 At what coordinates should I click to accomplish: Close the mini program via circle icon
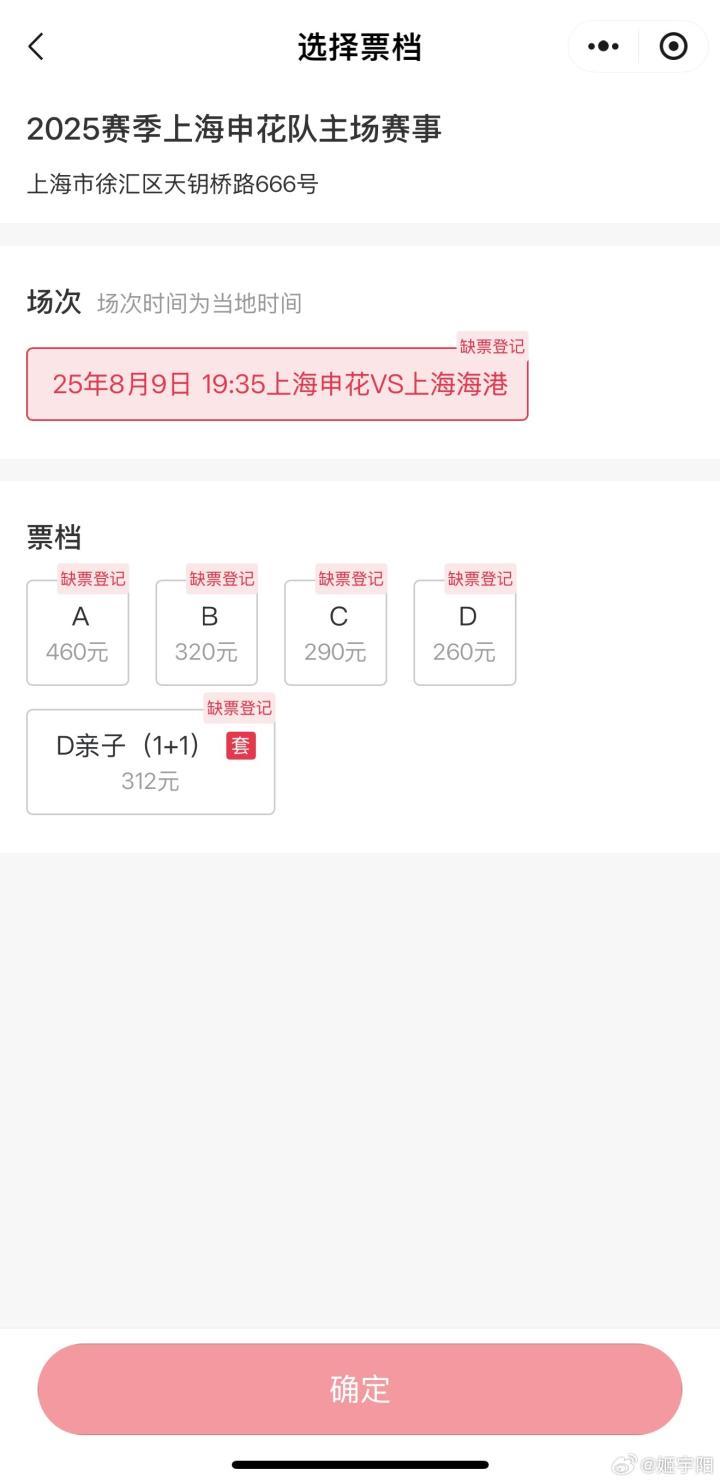[x=674, y=46]
